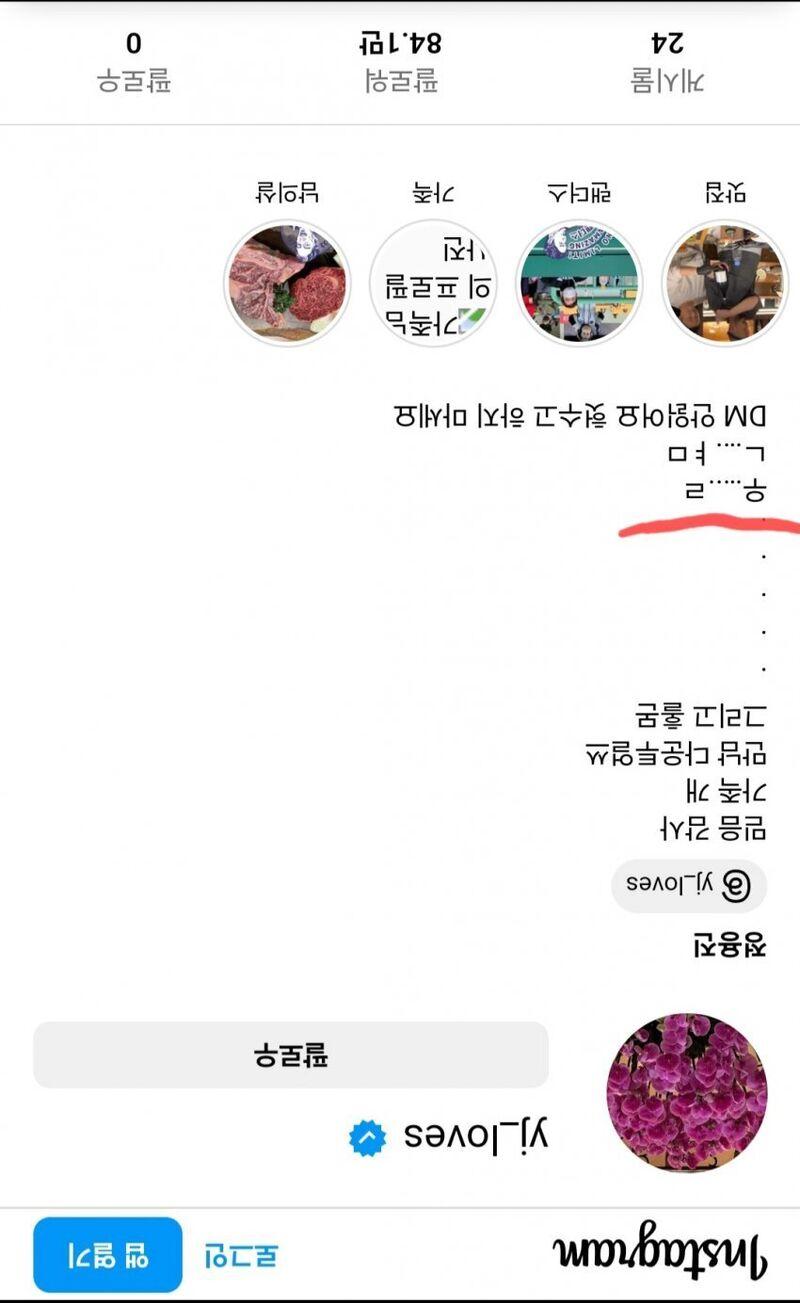Go to Instagram home via the logo
The height and width of the screenshot is (1303, 800).
pyautogui.click(x=659, y=1250)
